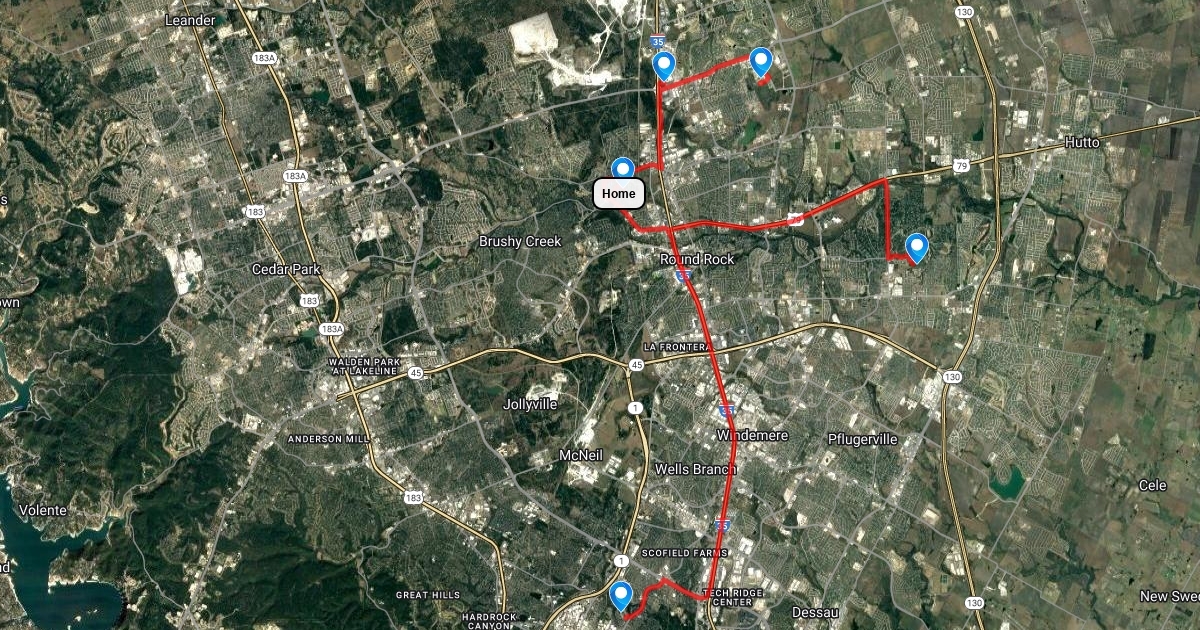Image resolution: width=1200 pixels, height=630 pixels.
Task: Tap the pin beside the northern I-35 shield
Action: (663, 66)
